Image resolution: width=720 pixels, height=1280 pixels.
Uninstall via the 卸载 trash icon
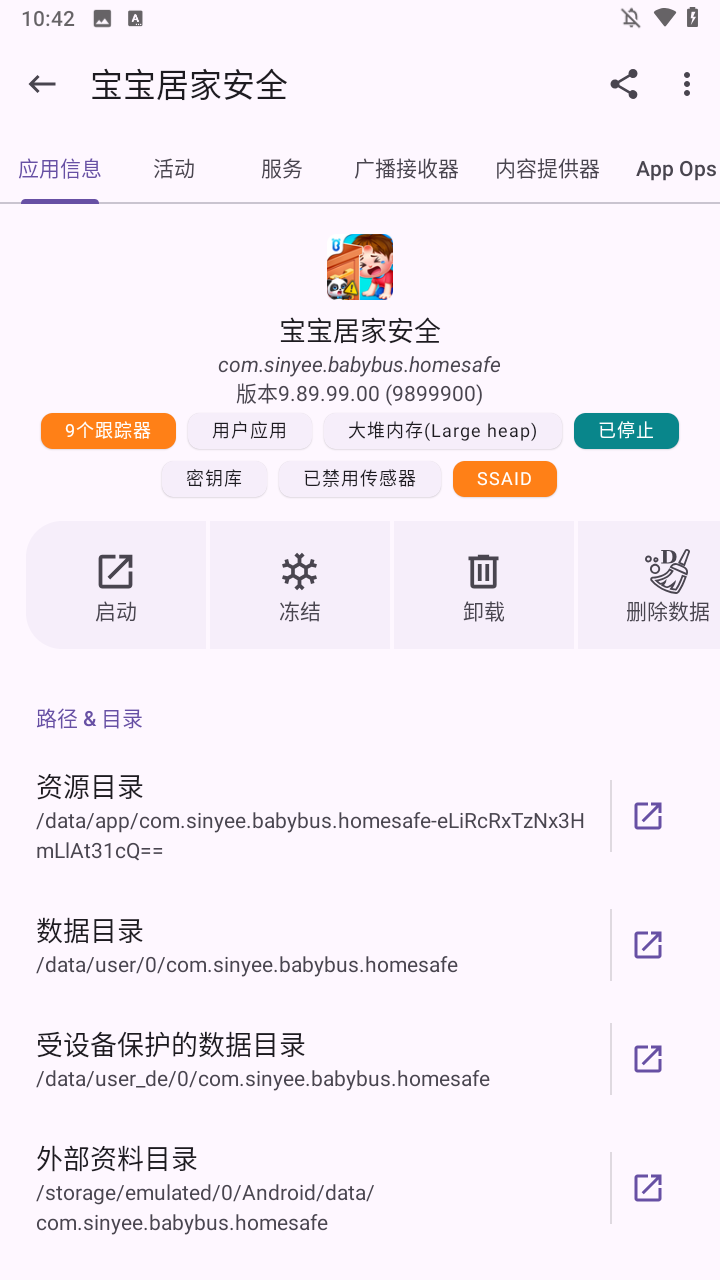click(483, 584)
